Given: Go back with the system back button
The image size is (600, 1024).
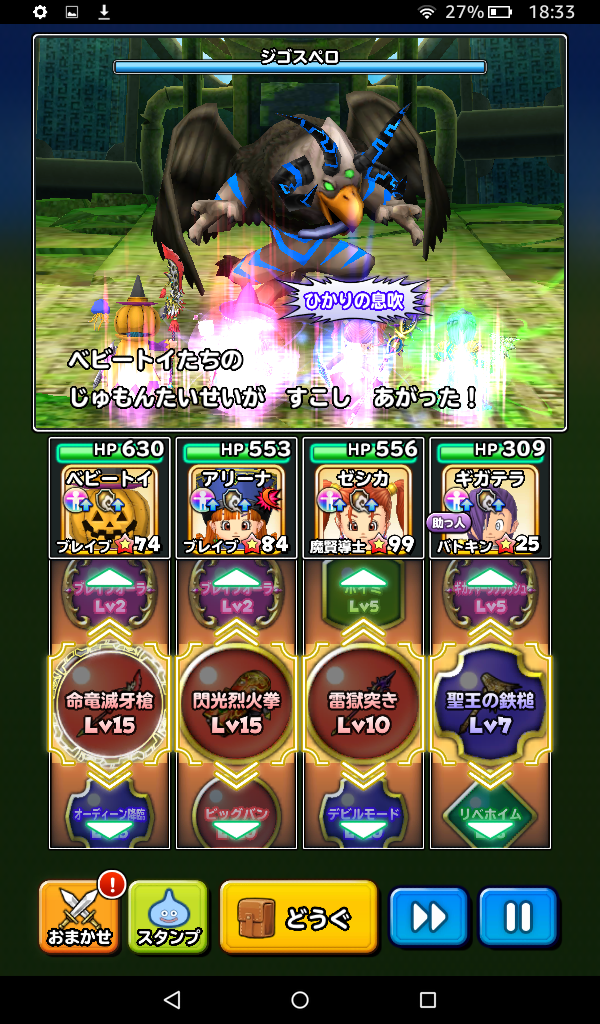Looking at the screenshot, I should [x=172, y=1000].
